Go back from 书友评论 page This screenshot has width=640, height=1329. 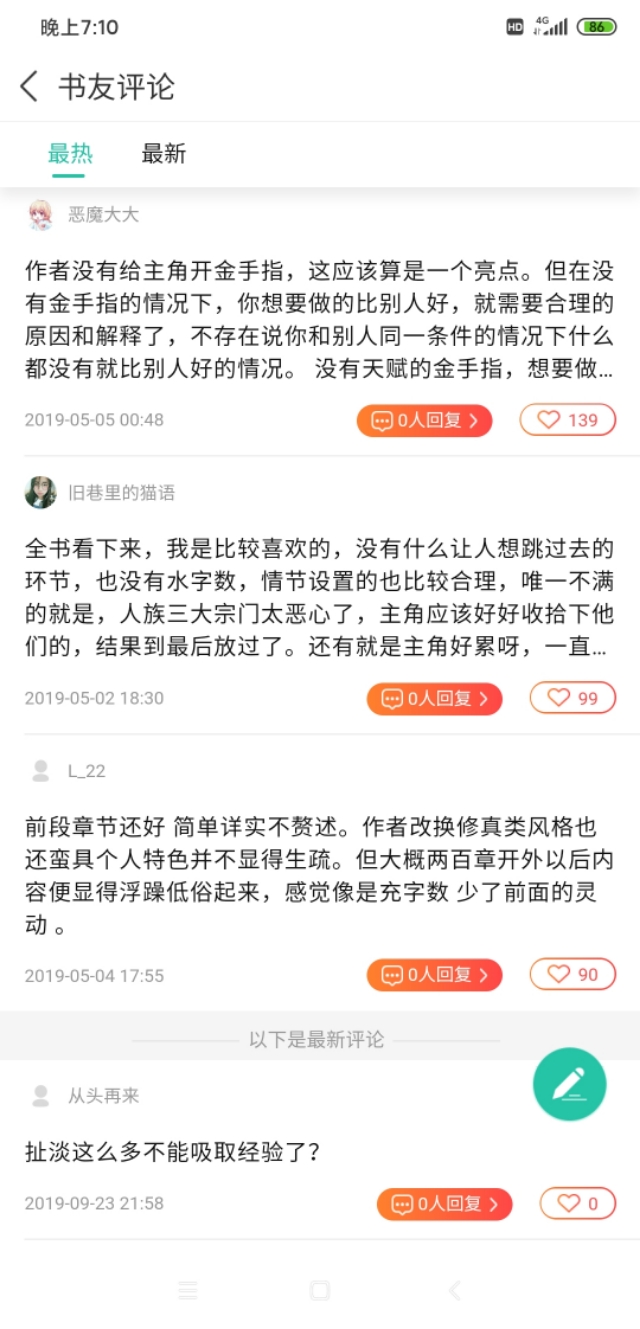click(30, 87)
